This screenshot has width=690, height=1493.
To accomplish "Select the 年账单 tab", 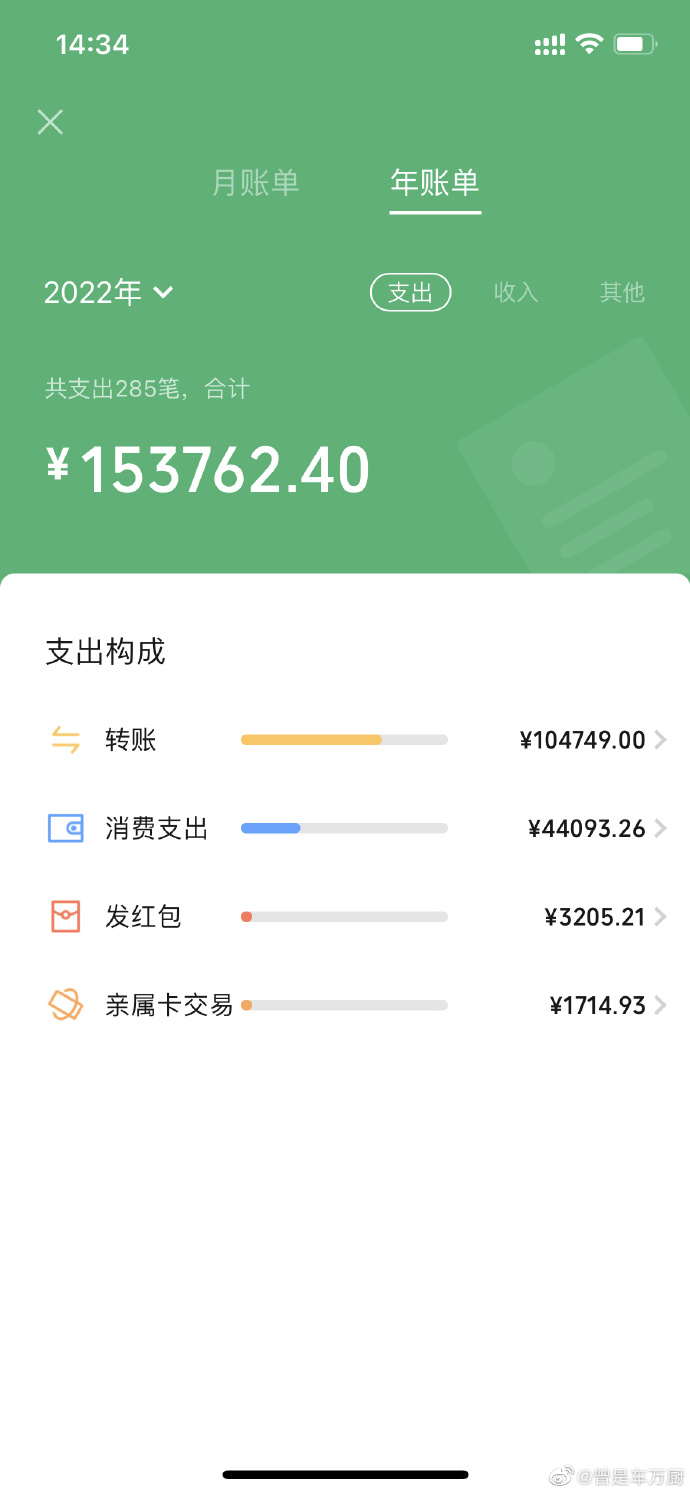I will click(x=435, y=183).
